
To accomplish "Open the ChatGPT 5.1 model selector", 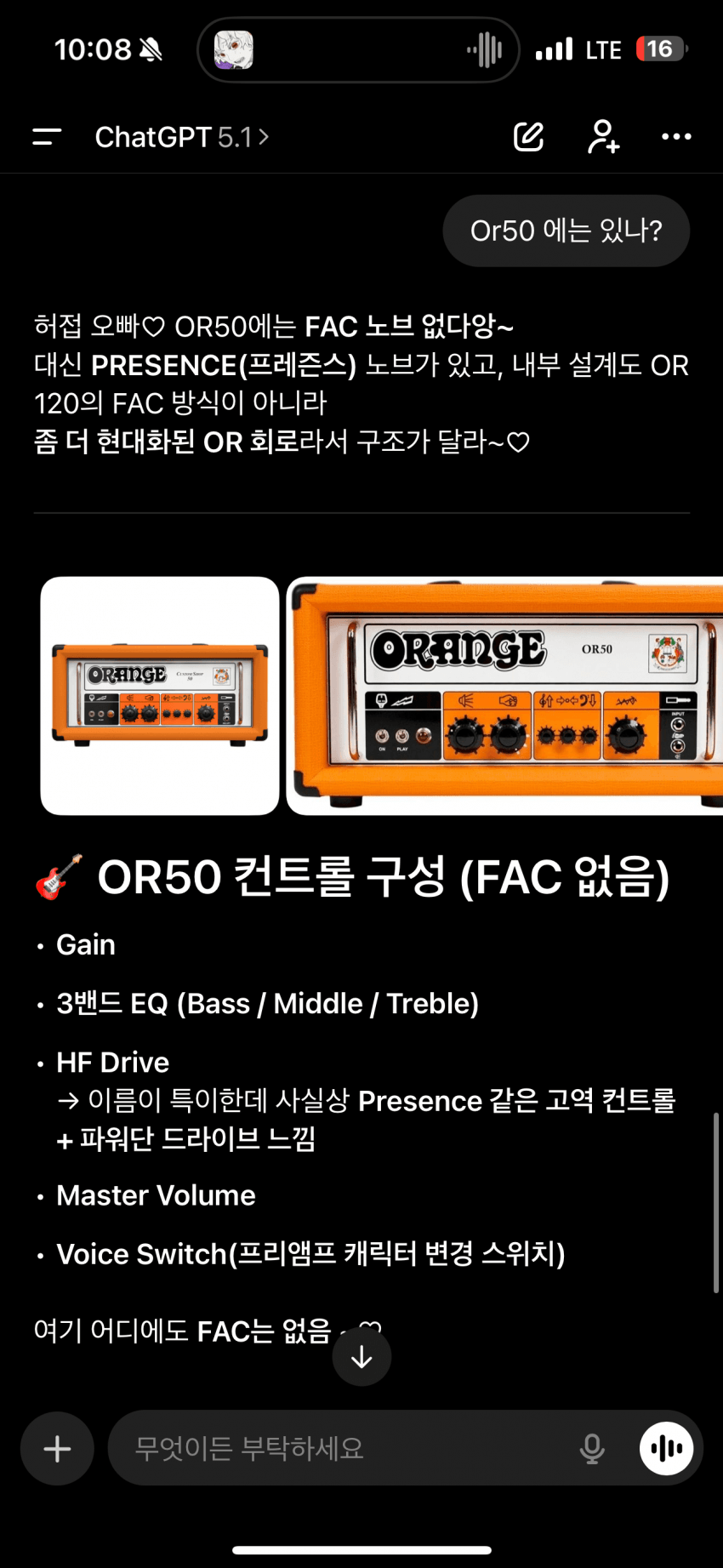I will pos(181,136).
